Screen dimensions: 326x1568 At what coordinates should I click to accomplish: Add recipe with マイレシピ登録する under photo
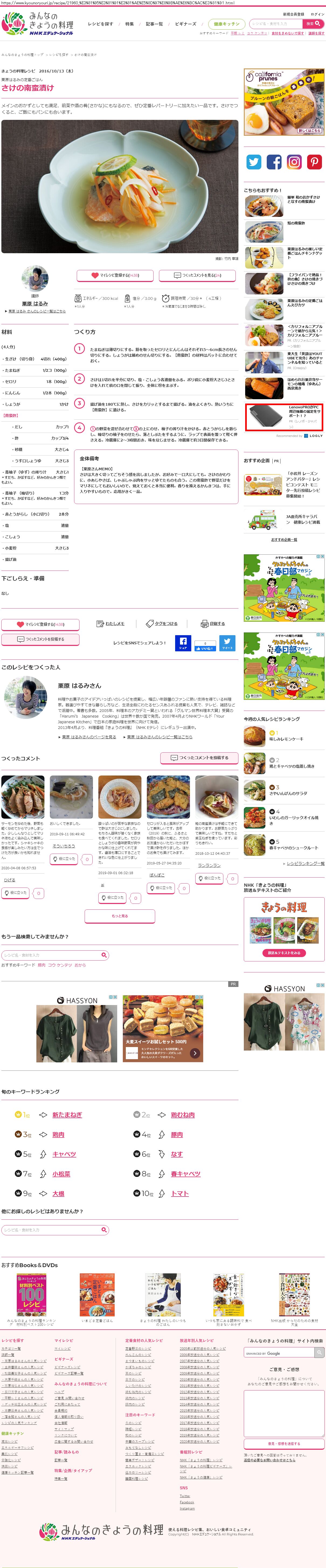tap(115, 275)
